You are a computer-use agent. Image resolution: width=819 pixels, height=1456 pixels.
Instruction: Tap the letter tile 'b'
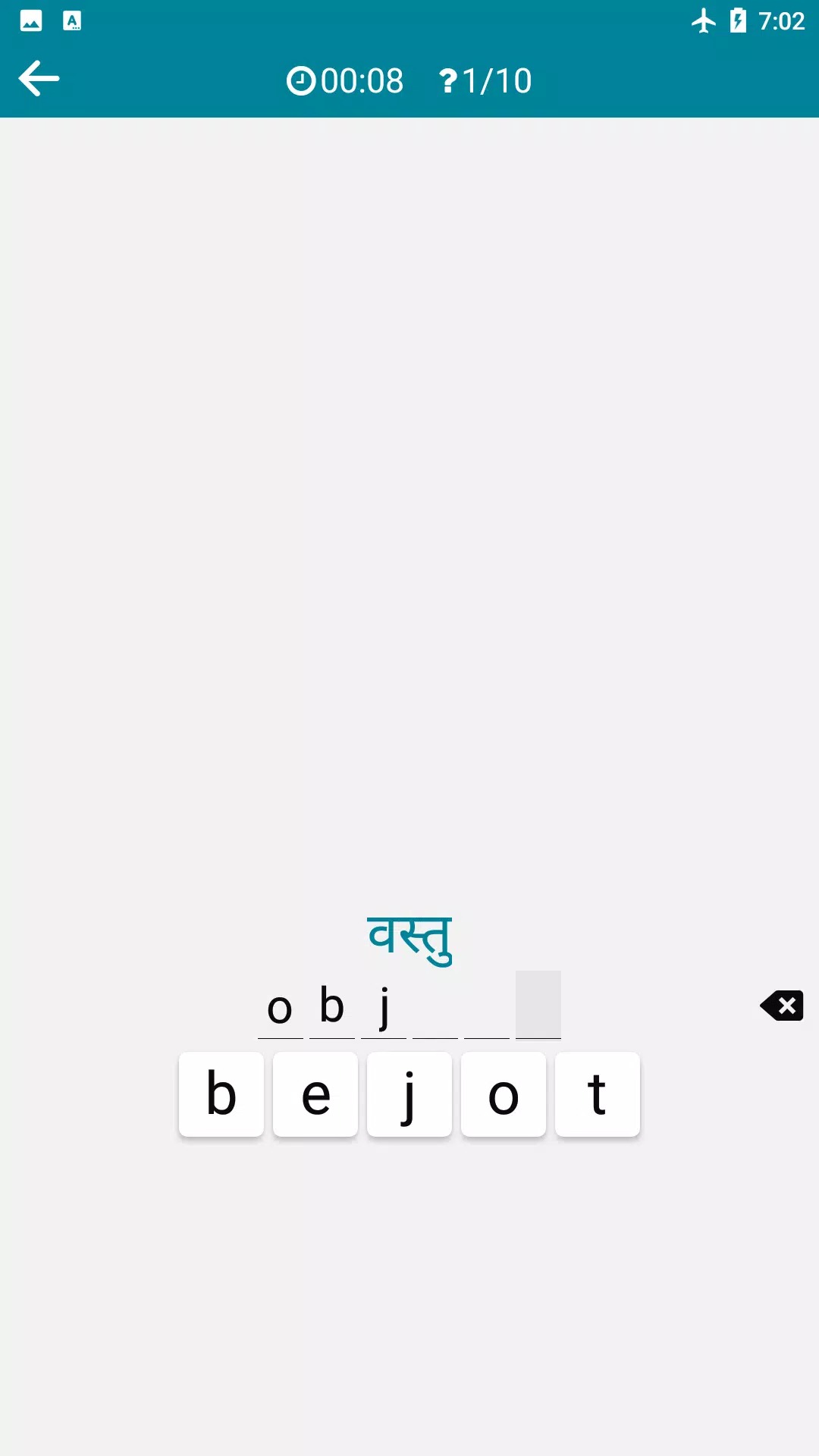point(221,1094)
